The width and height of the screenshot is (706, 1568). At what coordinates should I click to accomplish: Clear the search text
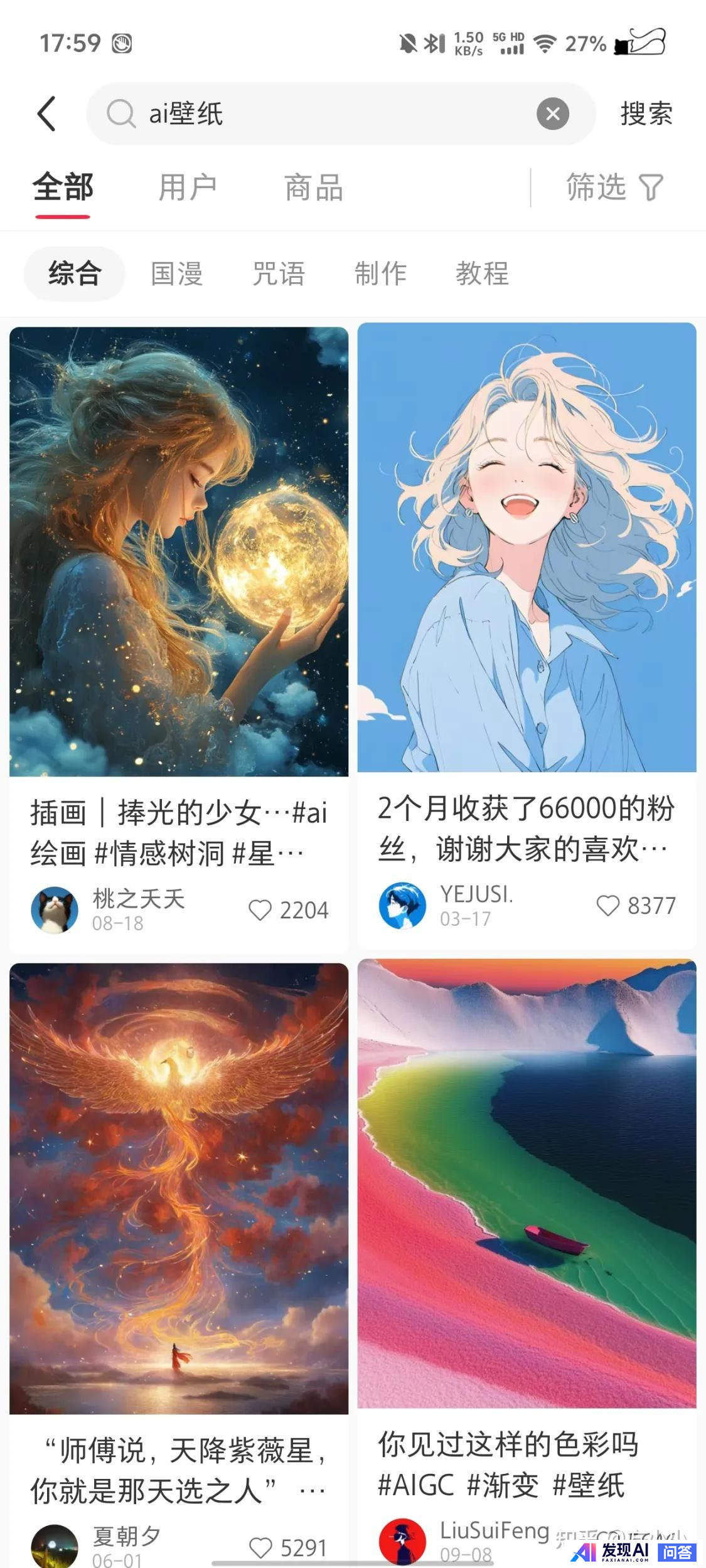(x=552, y=114)
